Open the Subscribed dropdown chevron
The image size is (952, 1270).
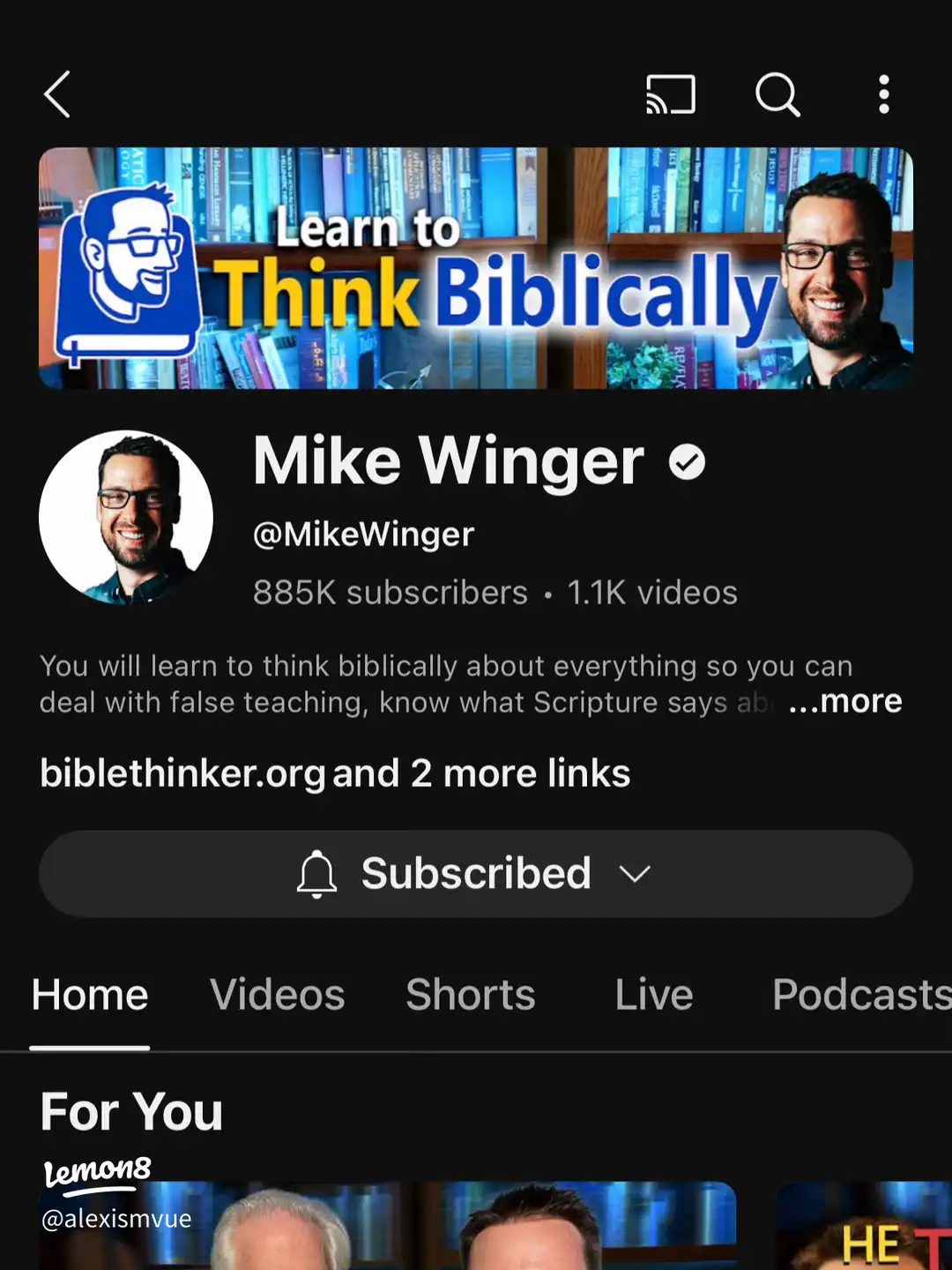(631, 874)
